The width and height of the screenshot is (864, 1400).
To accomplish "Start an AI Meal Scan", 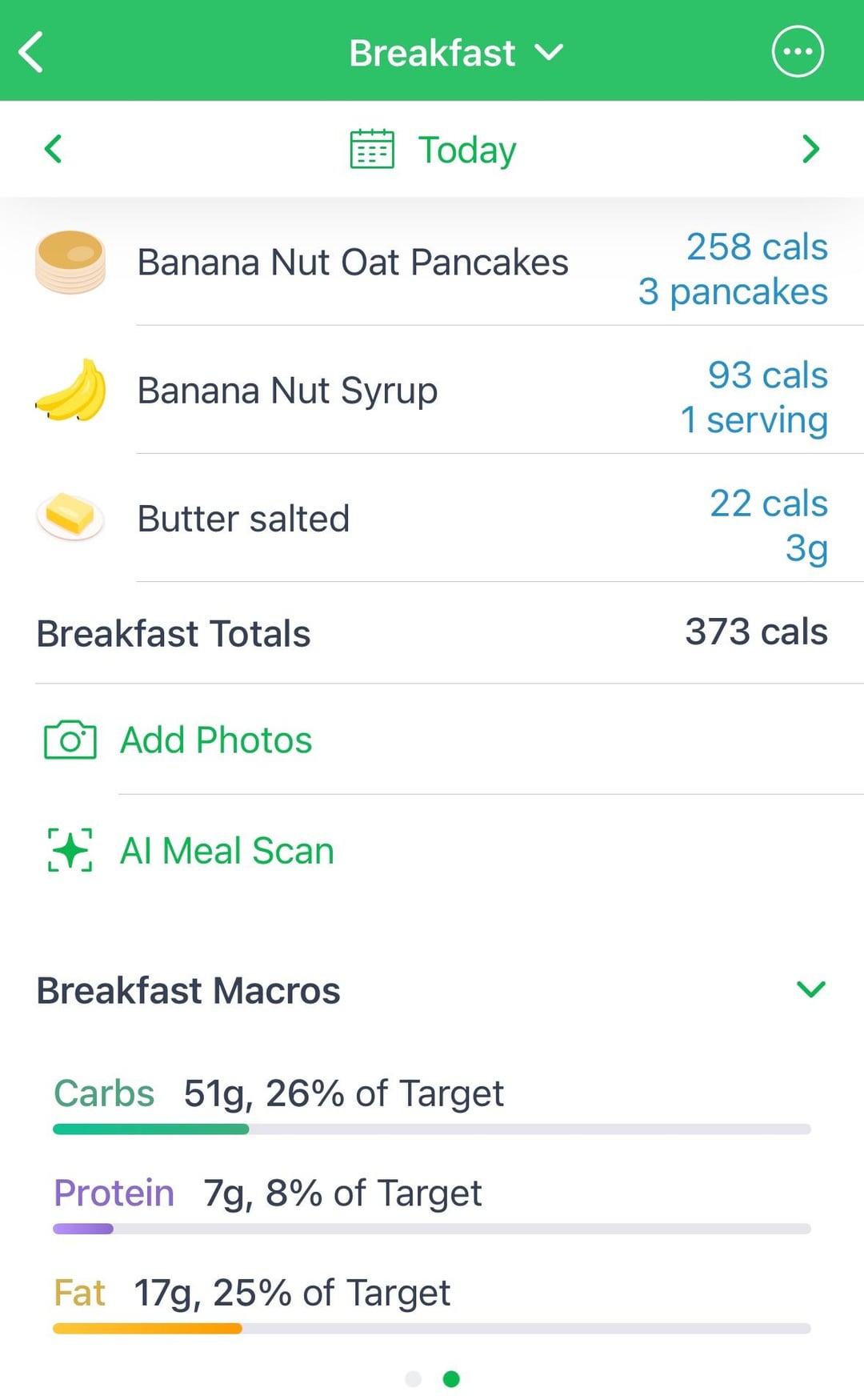I will pyautogui.click(x=432, y=850).
